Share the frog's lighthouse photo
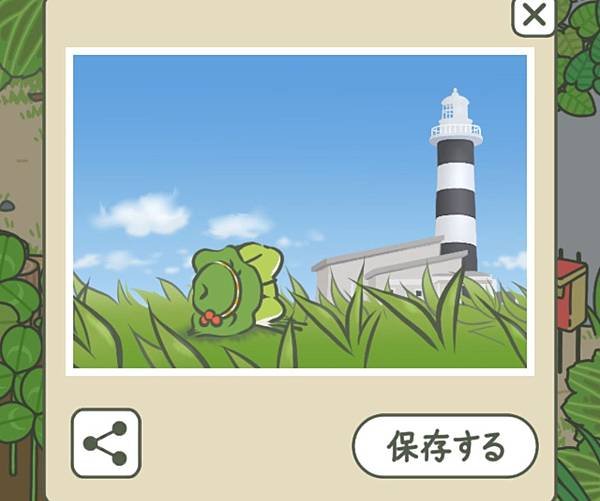The height and width of the screenshot is (501, 600). [105, 443]
